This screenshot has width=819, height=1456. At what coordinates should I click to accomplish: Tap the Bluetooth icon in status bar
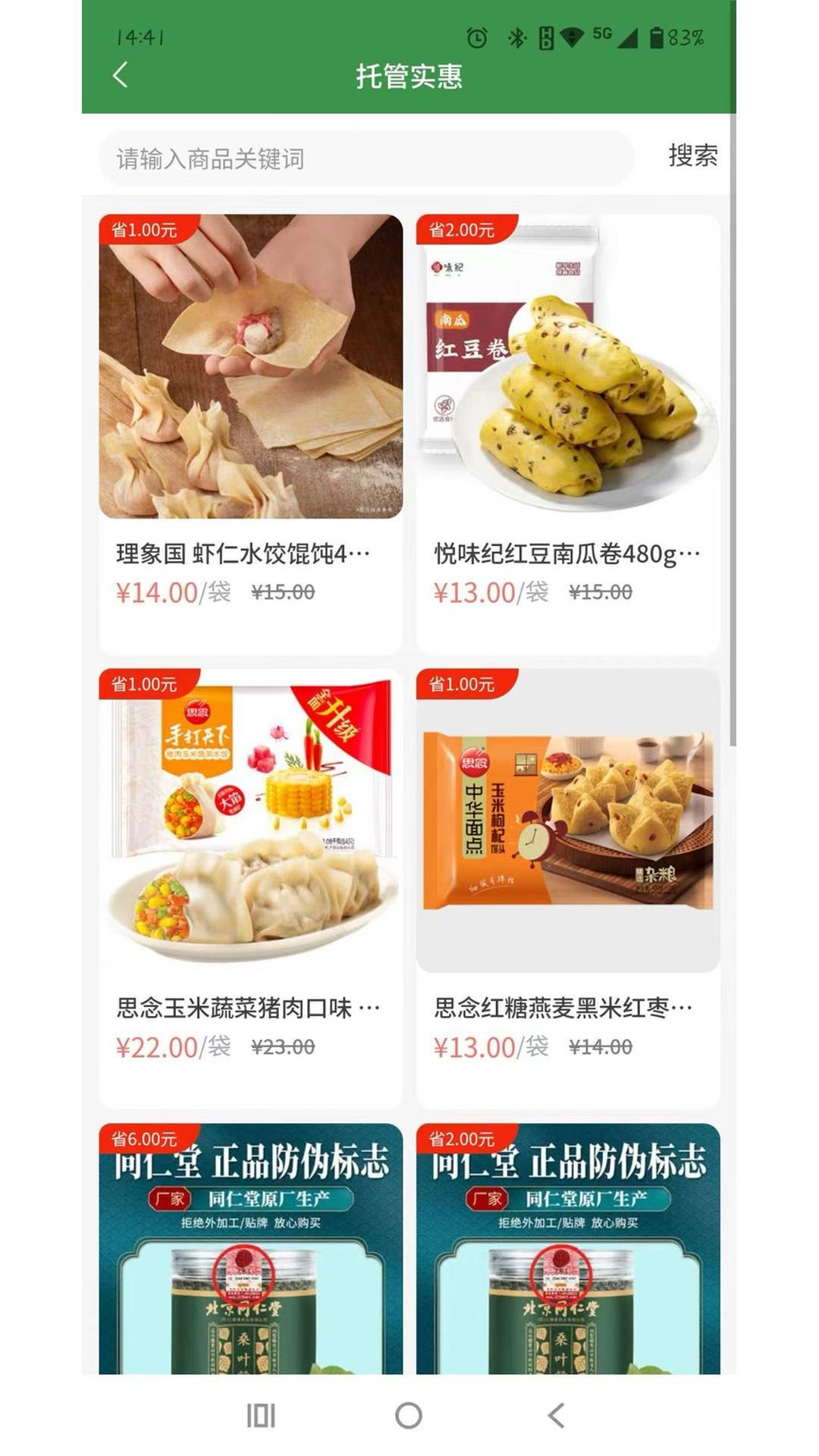click(518, 36)
